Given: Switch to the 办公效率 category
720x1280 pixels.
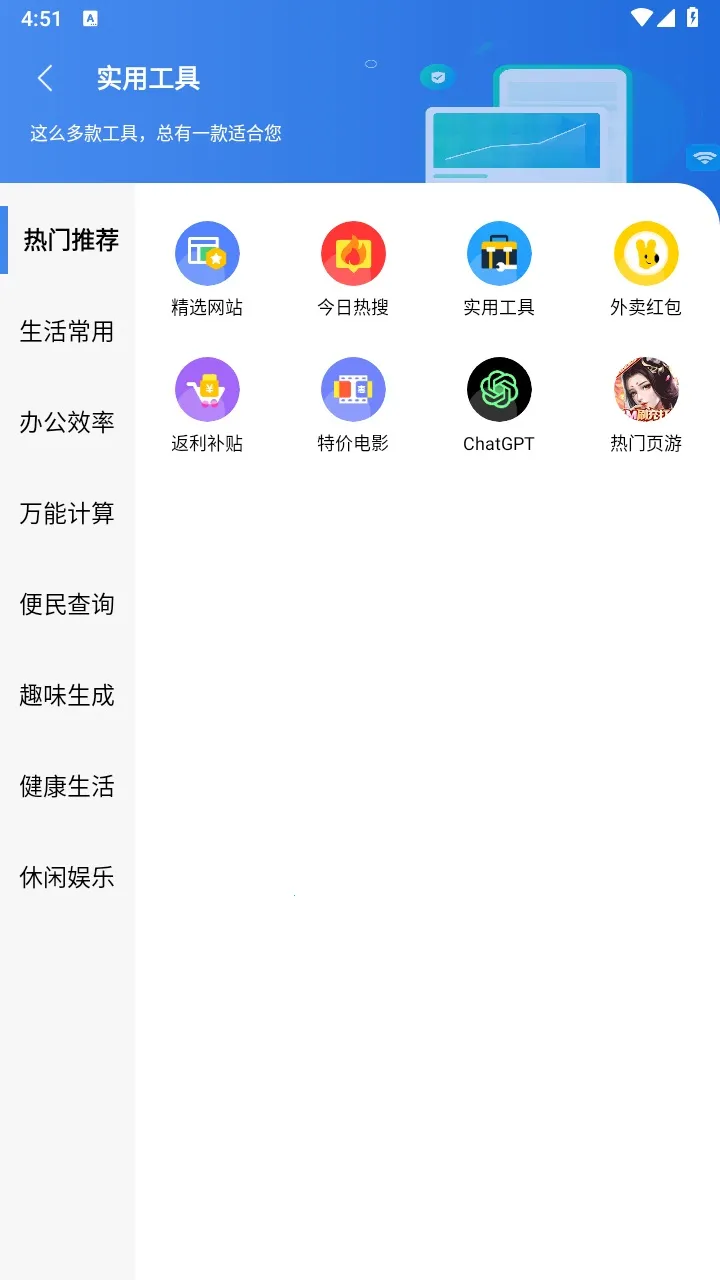Looking at the screenshot, I should [x=66, y=422].
